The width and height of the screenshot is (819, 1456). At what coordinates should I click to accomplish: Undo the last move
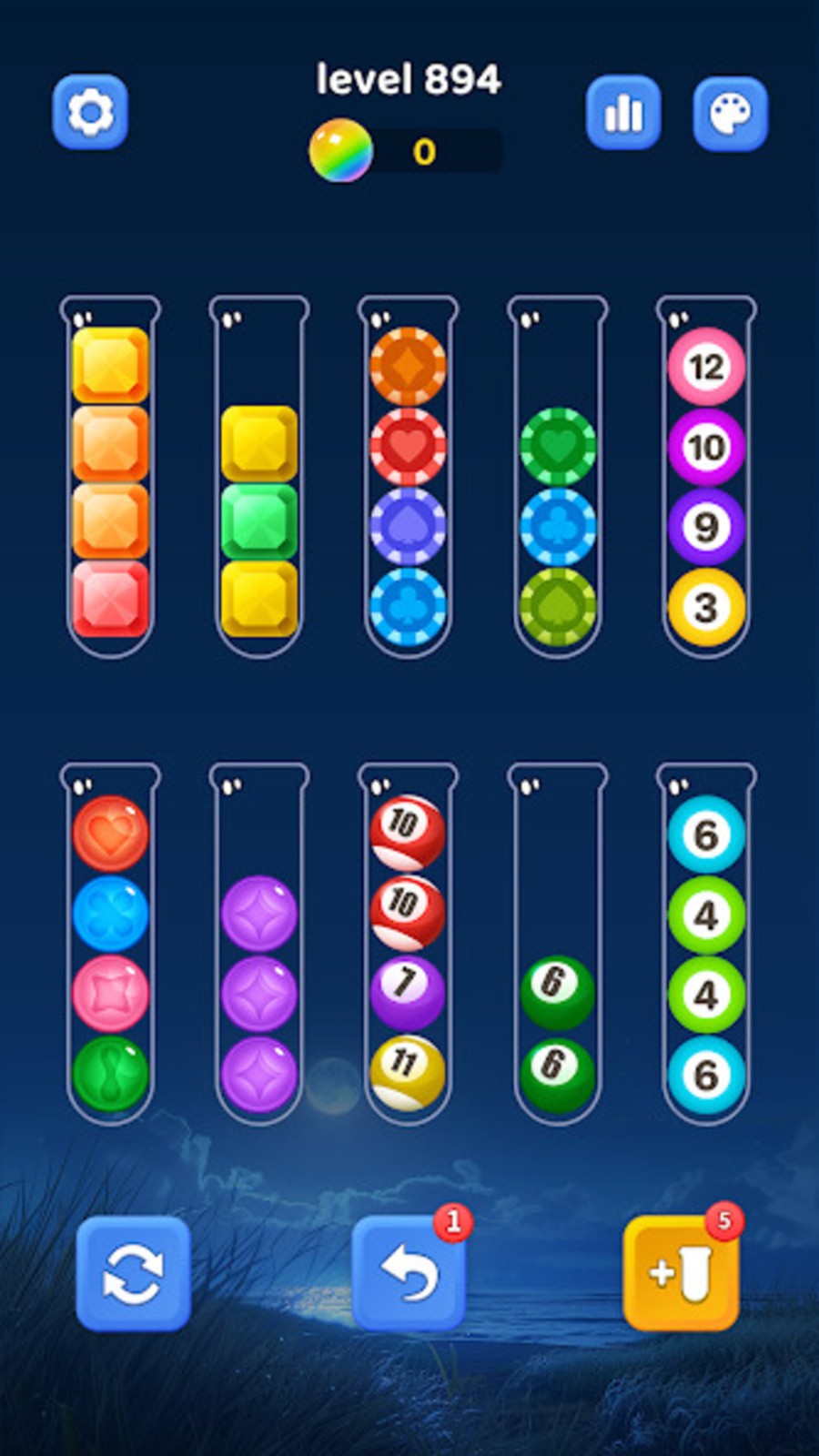[409, 1273]
